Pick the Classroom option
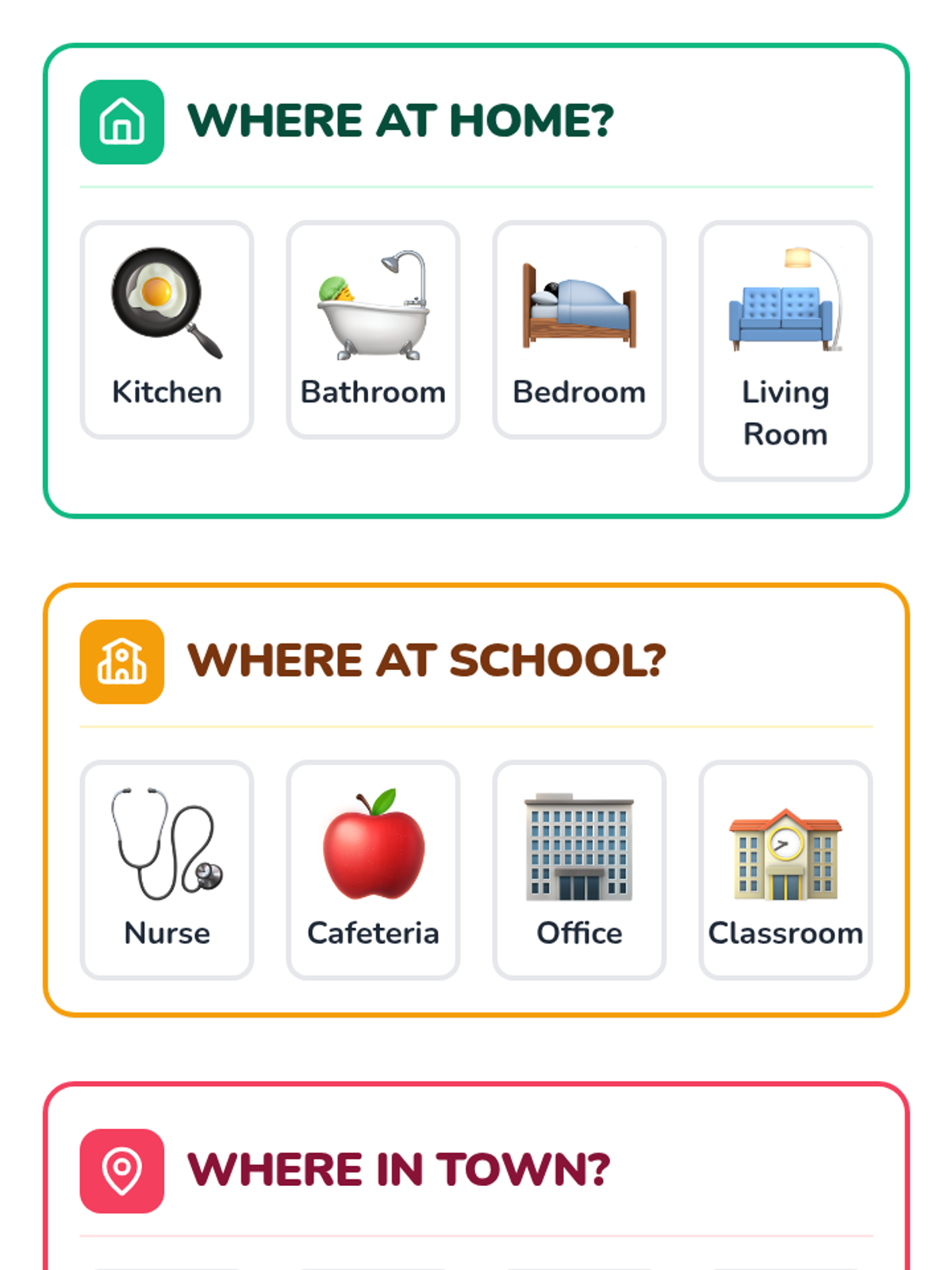The height and width of the screenshot is (1270, 952). point(785,870)
